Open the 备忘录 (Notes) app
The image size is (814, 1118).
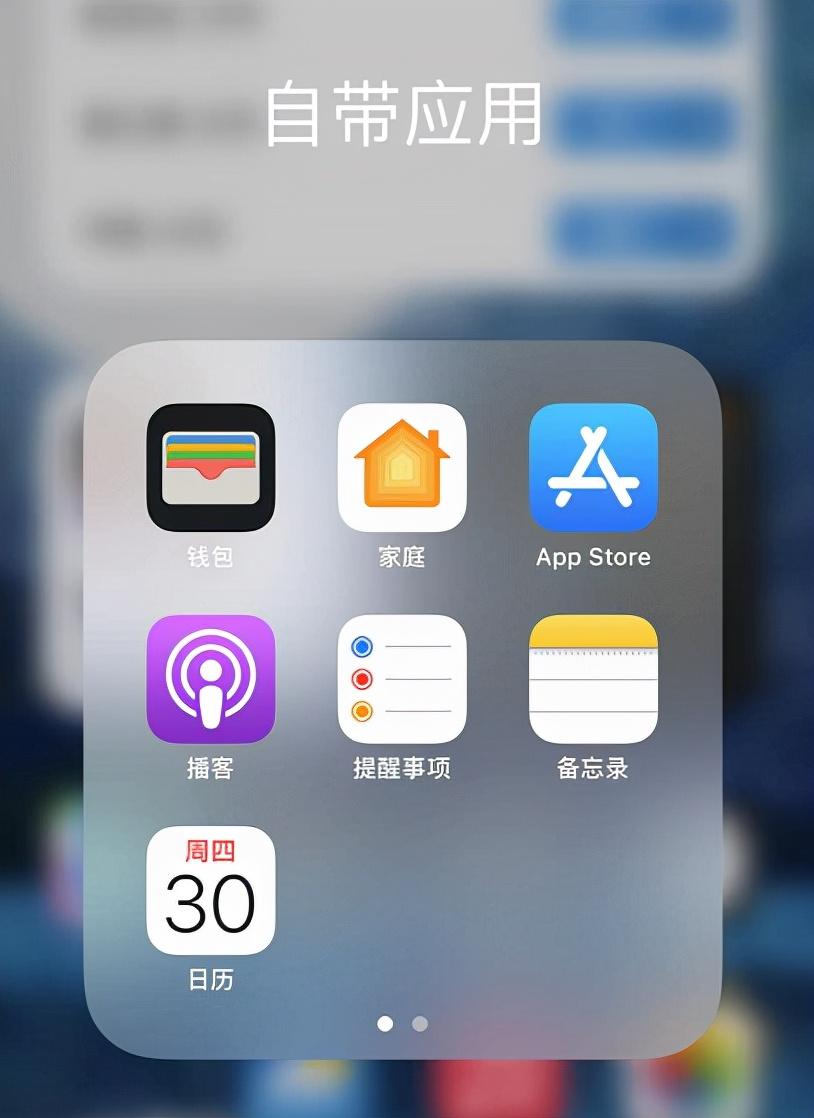pyautogui.click(x=593, y=679)
